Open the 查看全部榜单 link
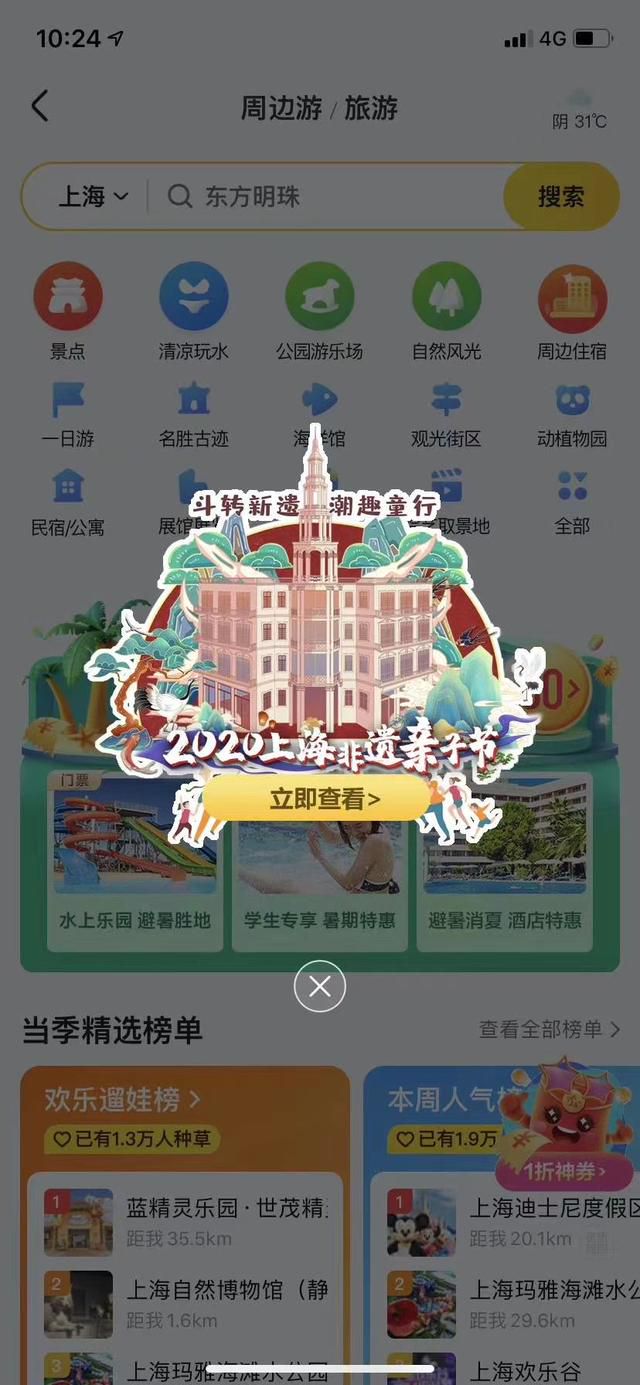The image size is (640, 1385). (x=549, y=1029)
